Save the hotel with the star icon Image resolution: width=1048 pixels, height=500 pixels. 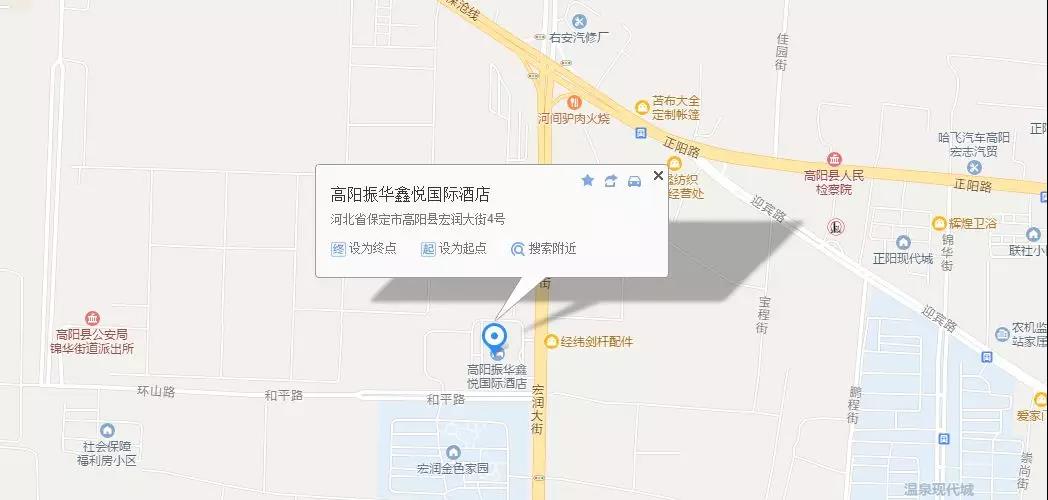pyautogui.click(x=587, y=181)
